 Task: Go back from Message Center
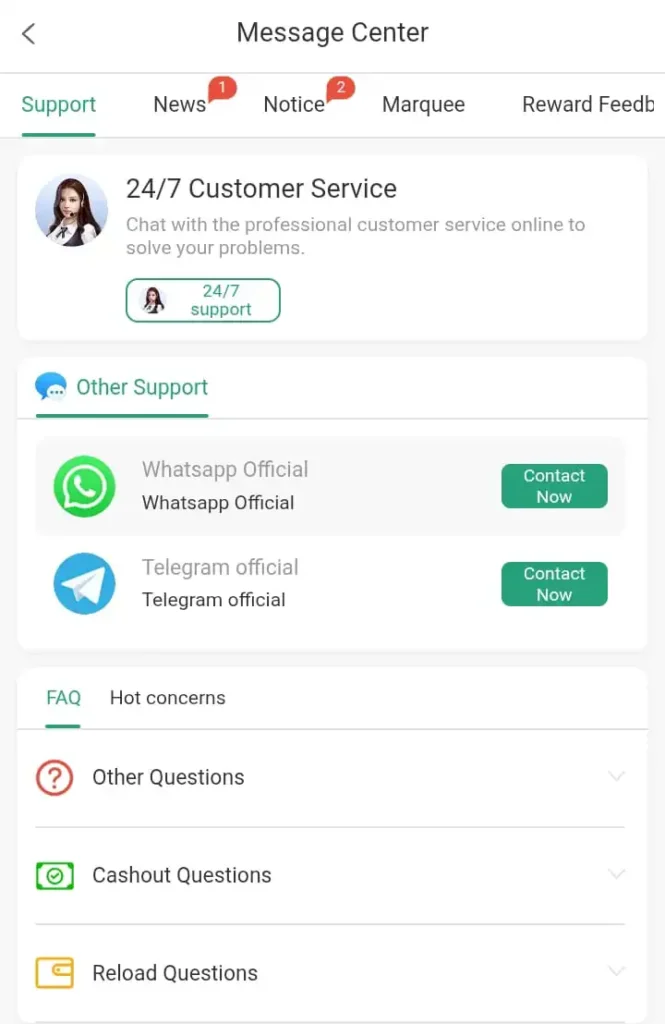coord(29,34)
